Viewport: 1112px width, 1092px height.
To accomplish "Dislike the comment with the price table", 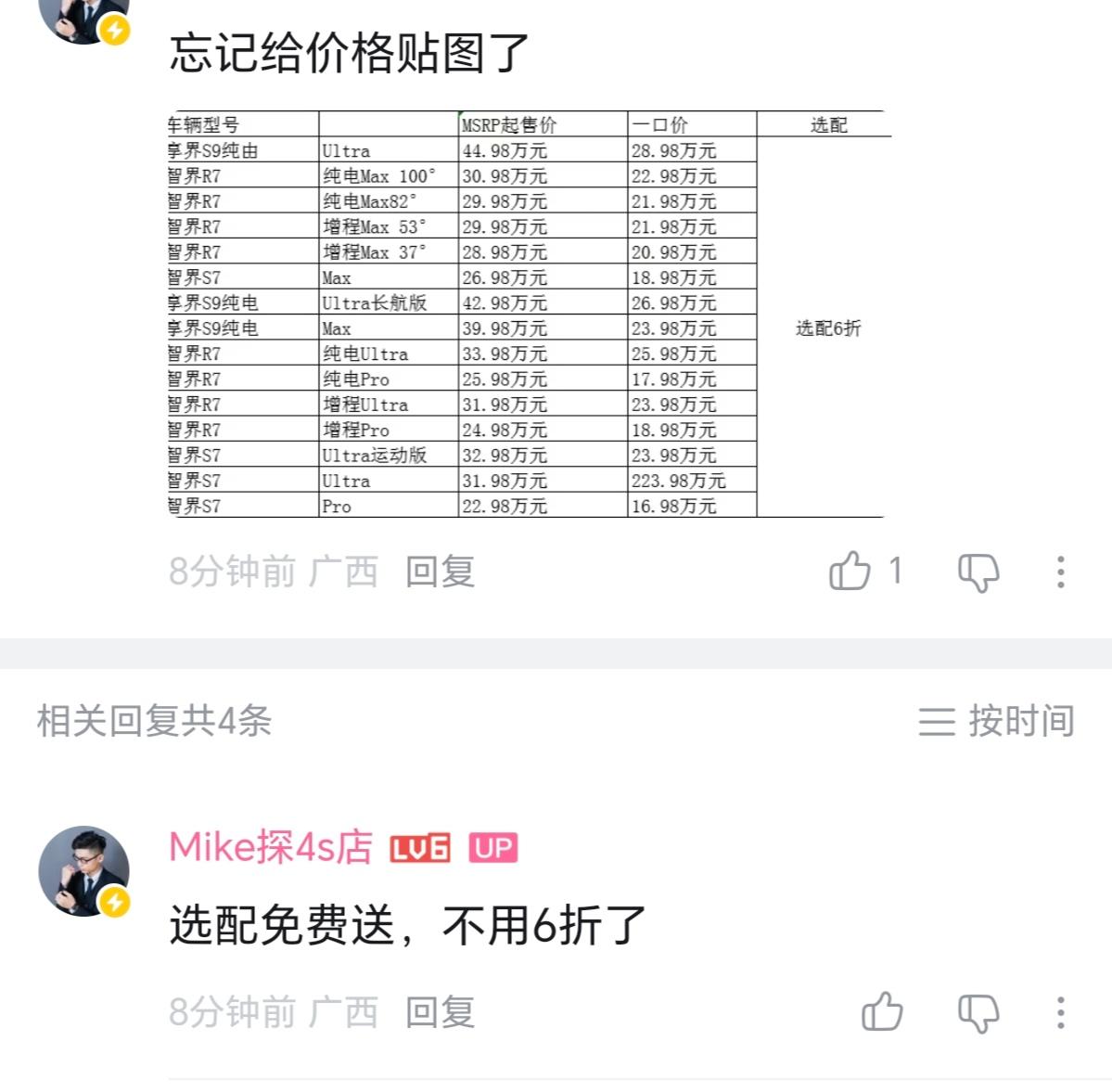I will coord(978,572).
